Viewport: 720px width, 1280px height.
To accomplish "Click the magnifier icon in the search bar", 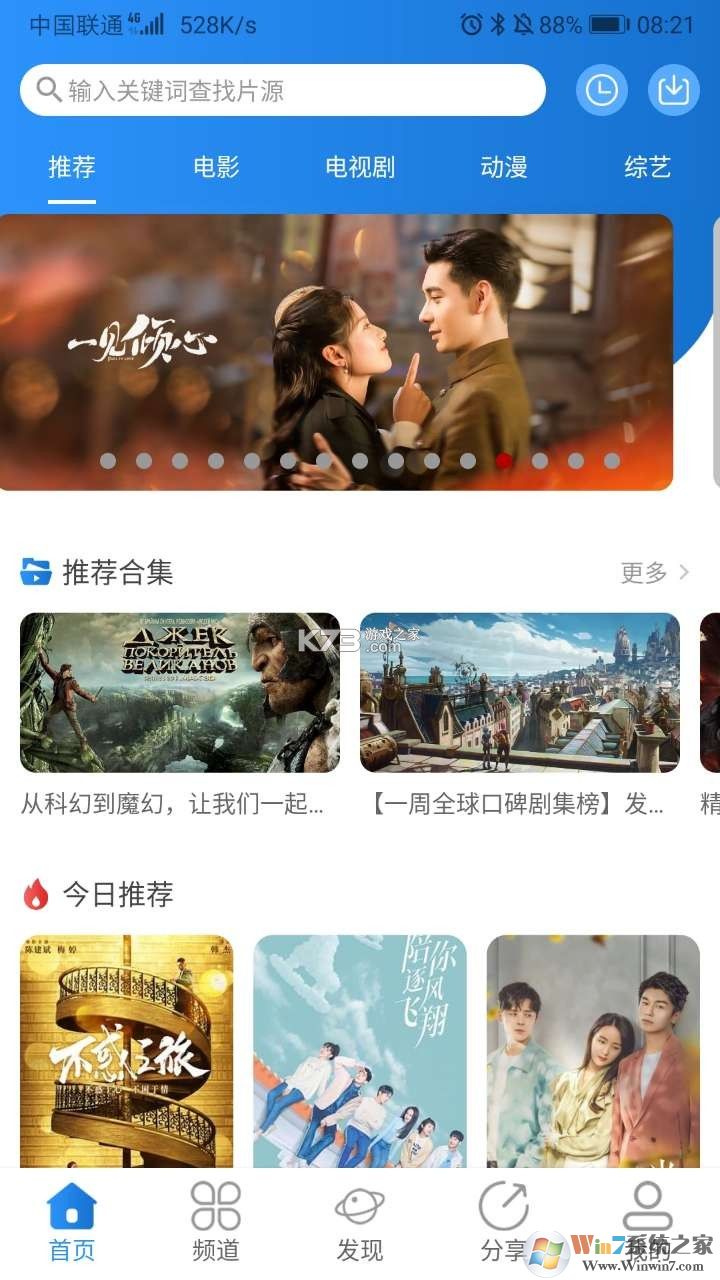I will (x=46, y=89).
